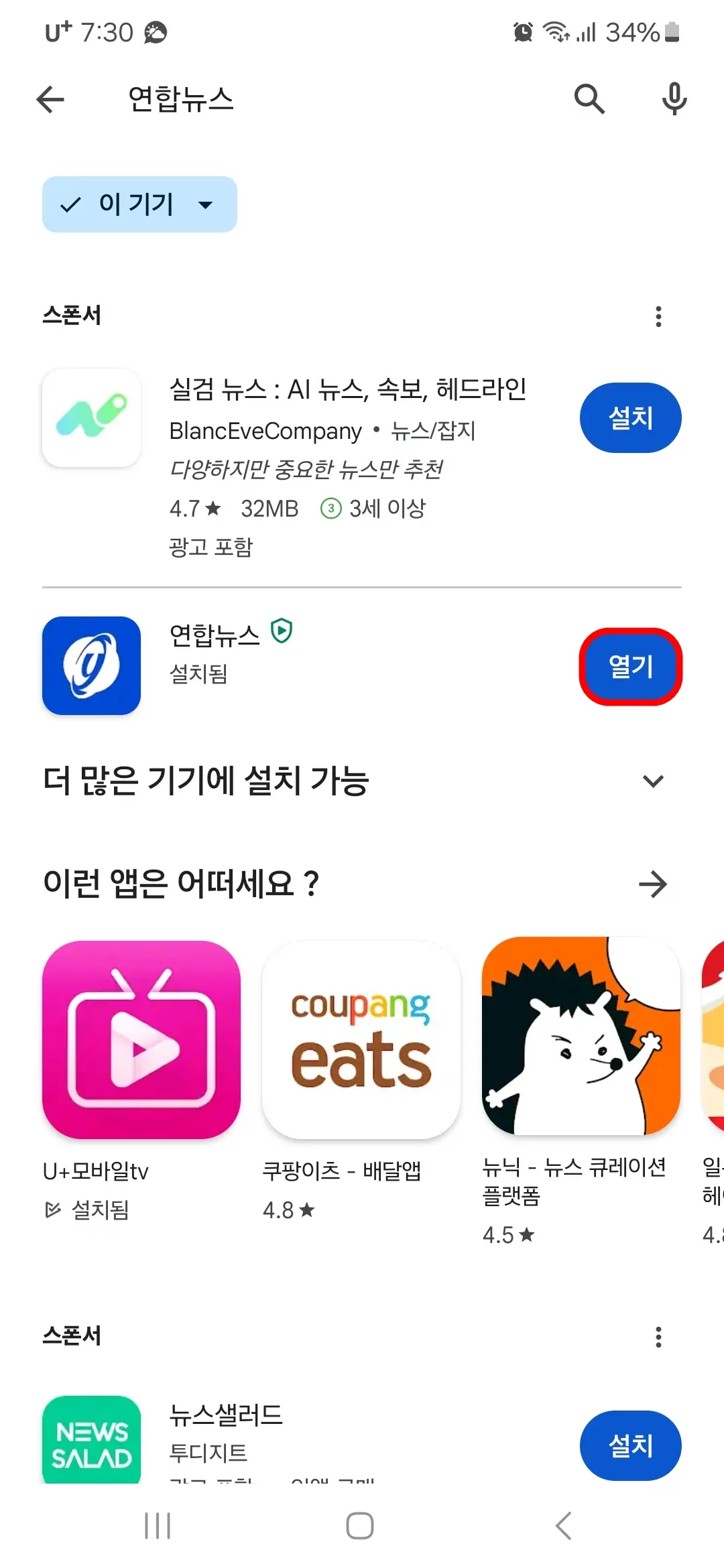Open the bottom sponsor three-dot menu
Image resolution: width=724 pixels, height=1568 pixels.
(658, 1336)
